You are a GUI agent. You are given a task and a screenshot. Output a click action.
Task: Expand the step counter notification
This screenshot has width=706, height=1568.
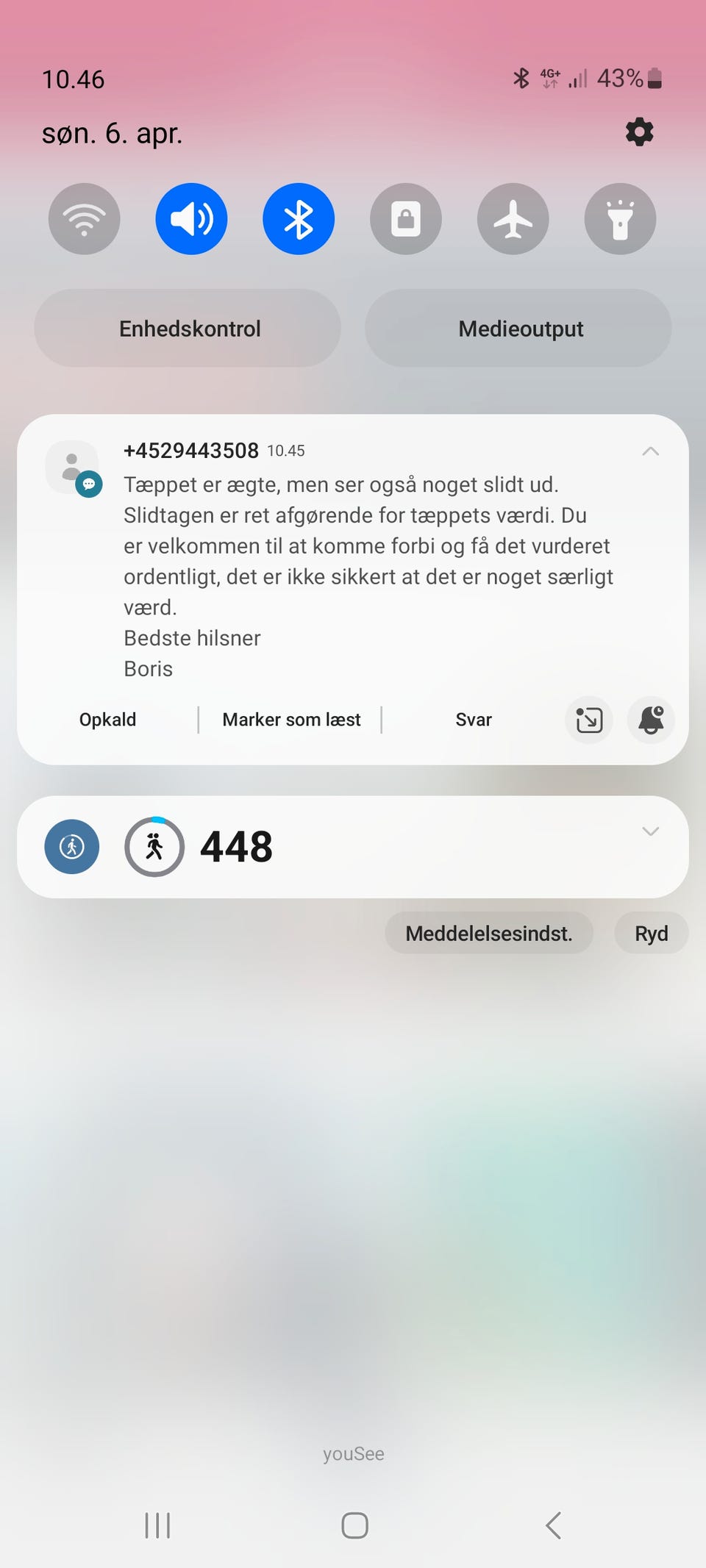click(650, 831)
